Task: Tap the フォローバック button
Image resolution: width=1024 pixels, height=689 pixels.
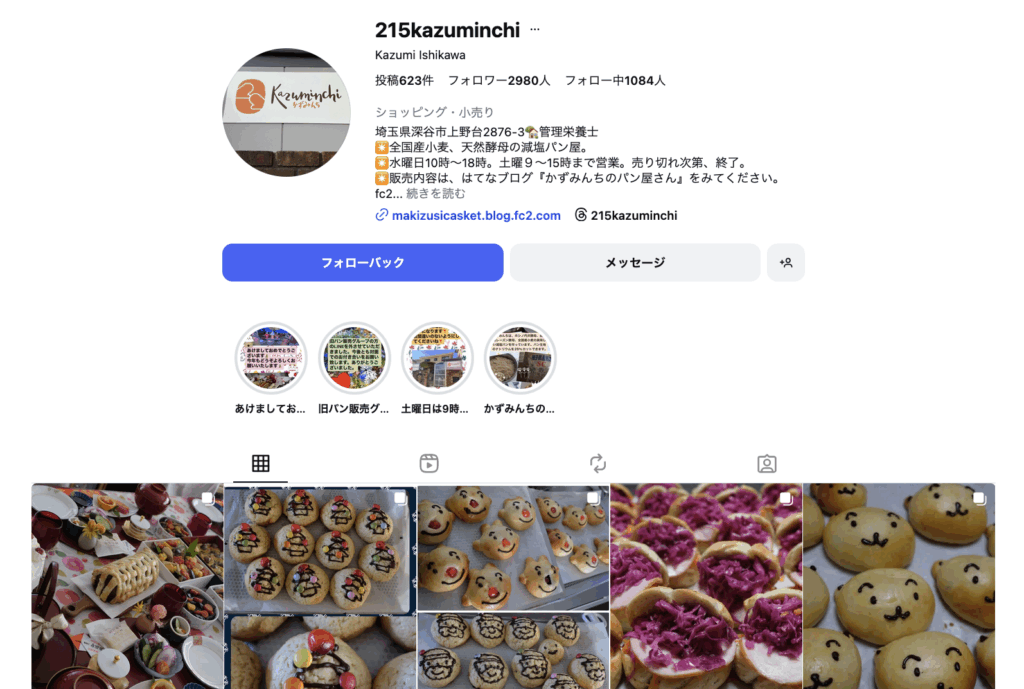Action: click(362, 262)
